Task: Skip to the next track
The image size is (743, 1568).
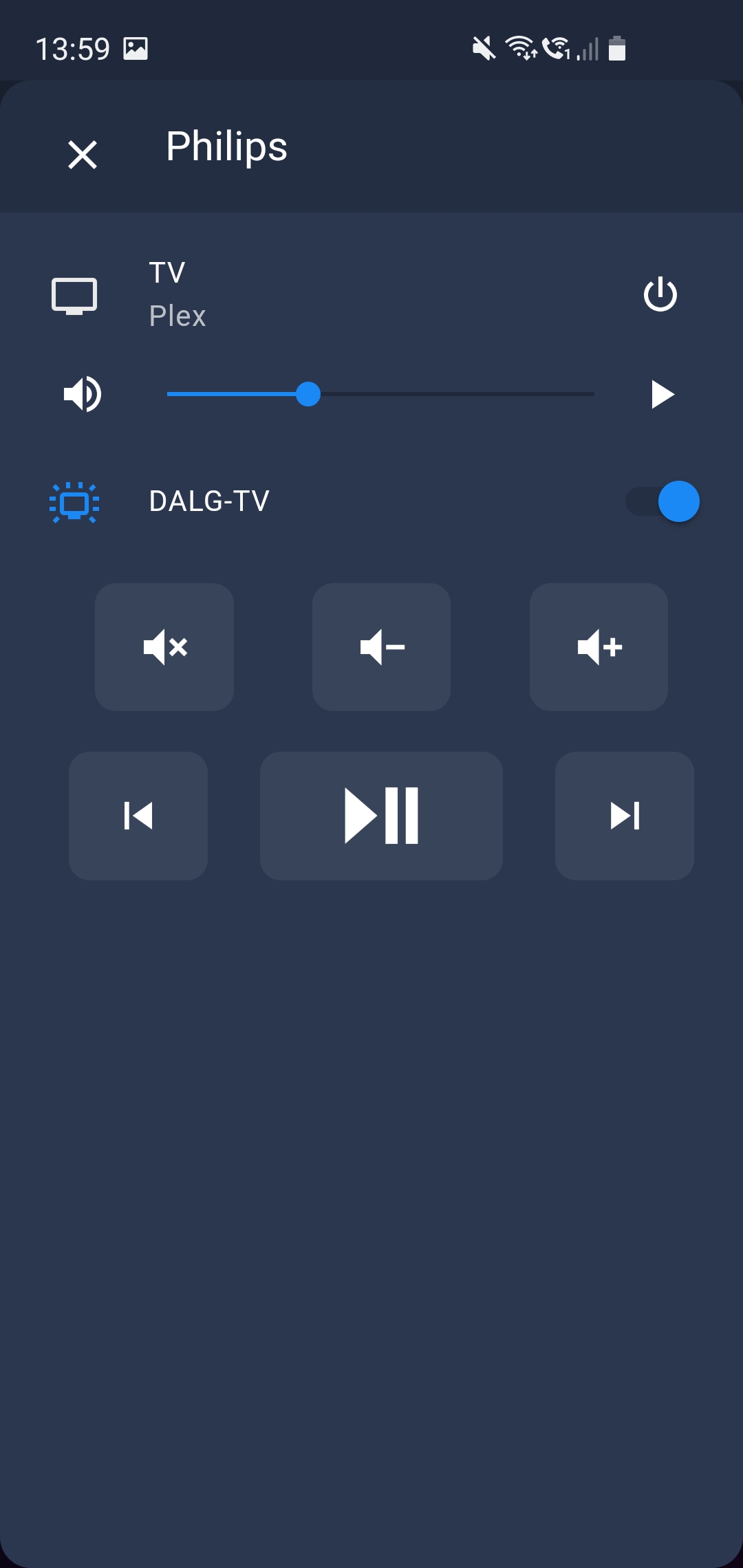Action: click(x=625, y=816)
